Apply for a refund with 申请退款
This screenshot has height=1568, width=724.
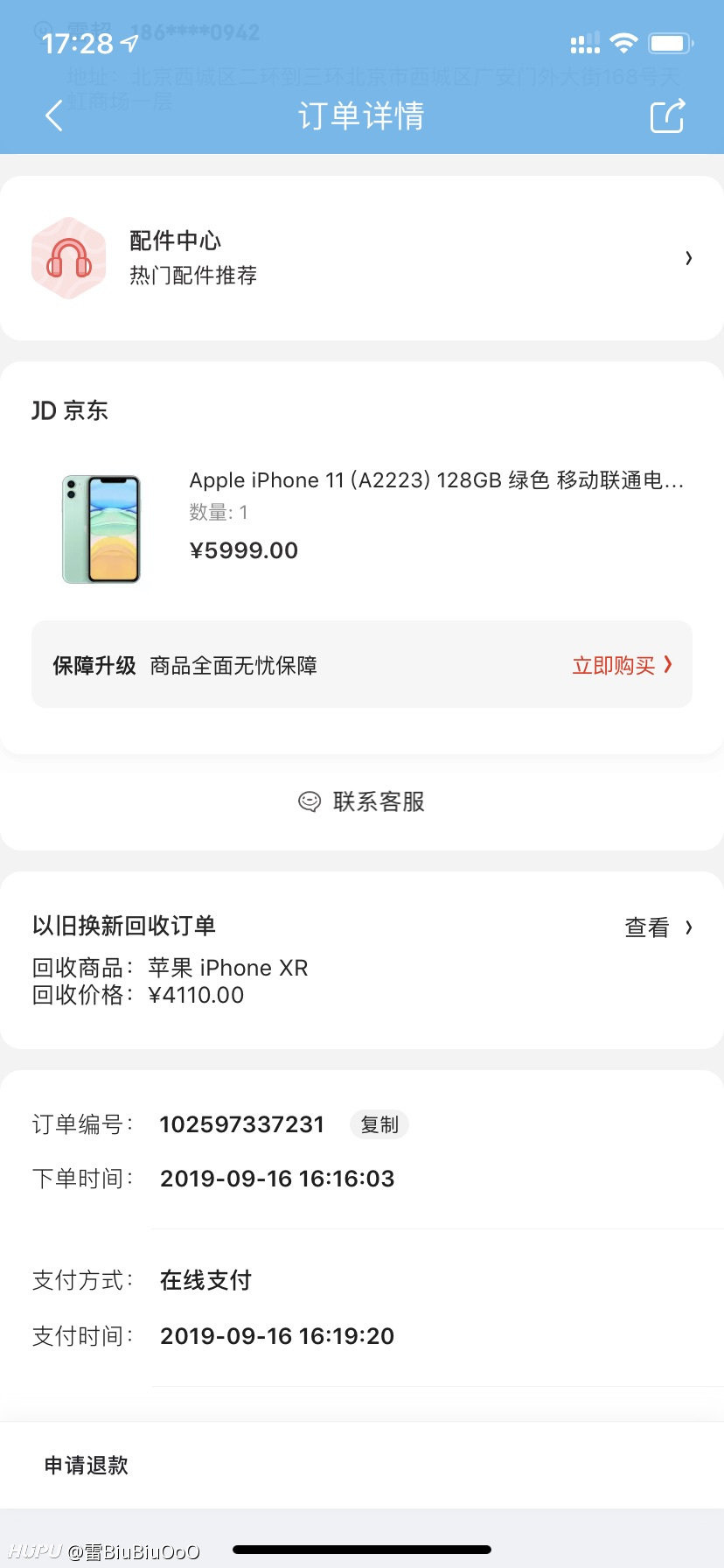(87, 1465)
